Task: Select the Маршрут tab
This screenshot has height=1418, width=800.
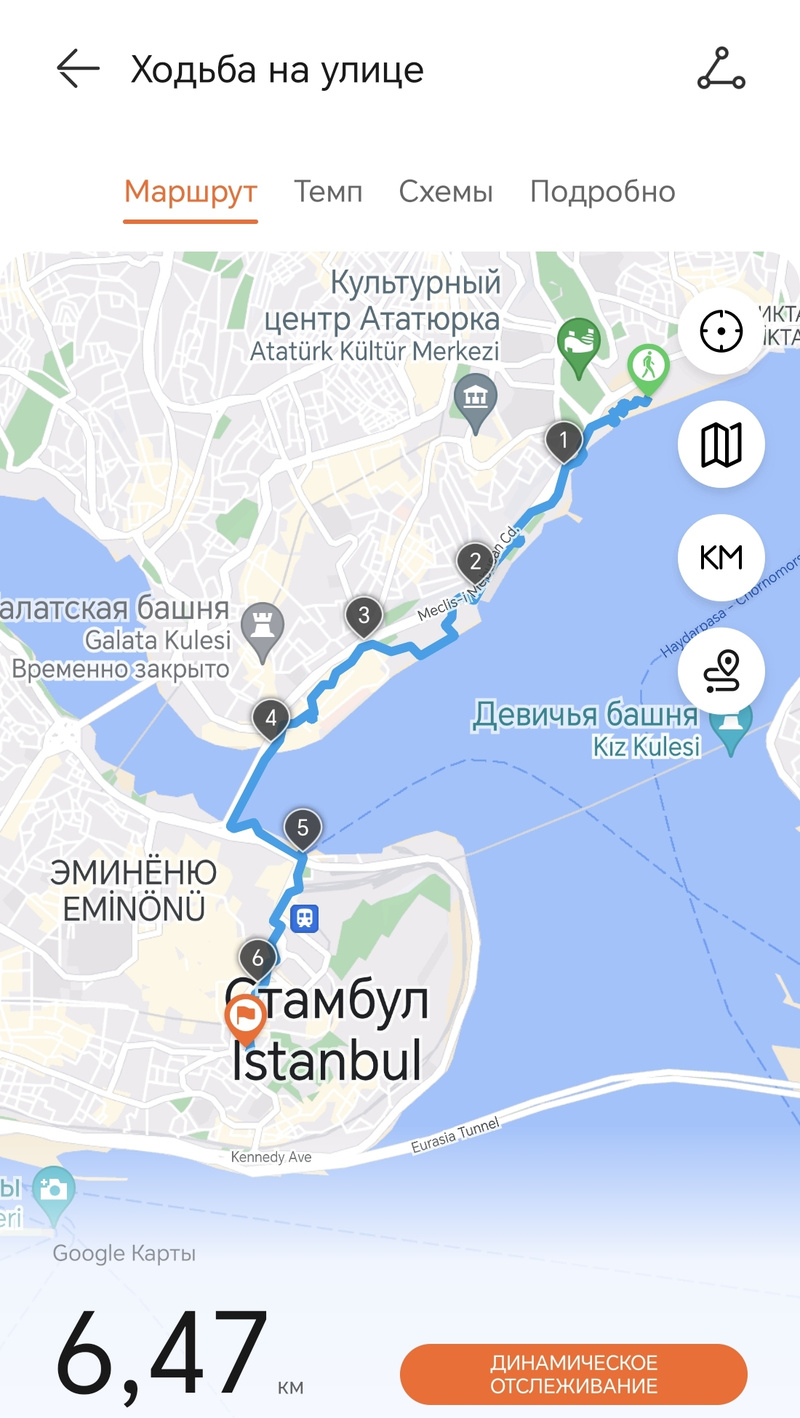Action: (191, 192)
